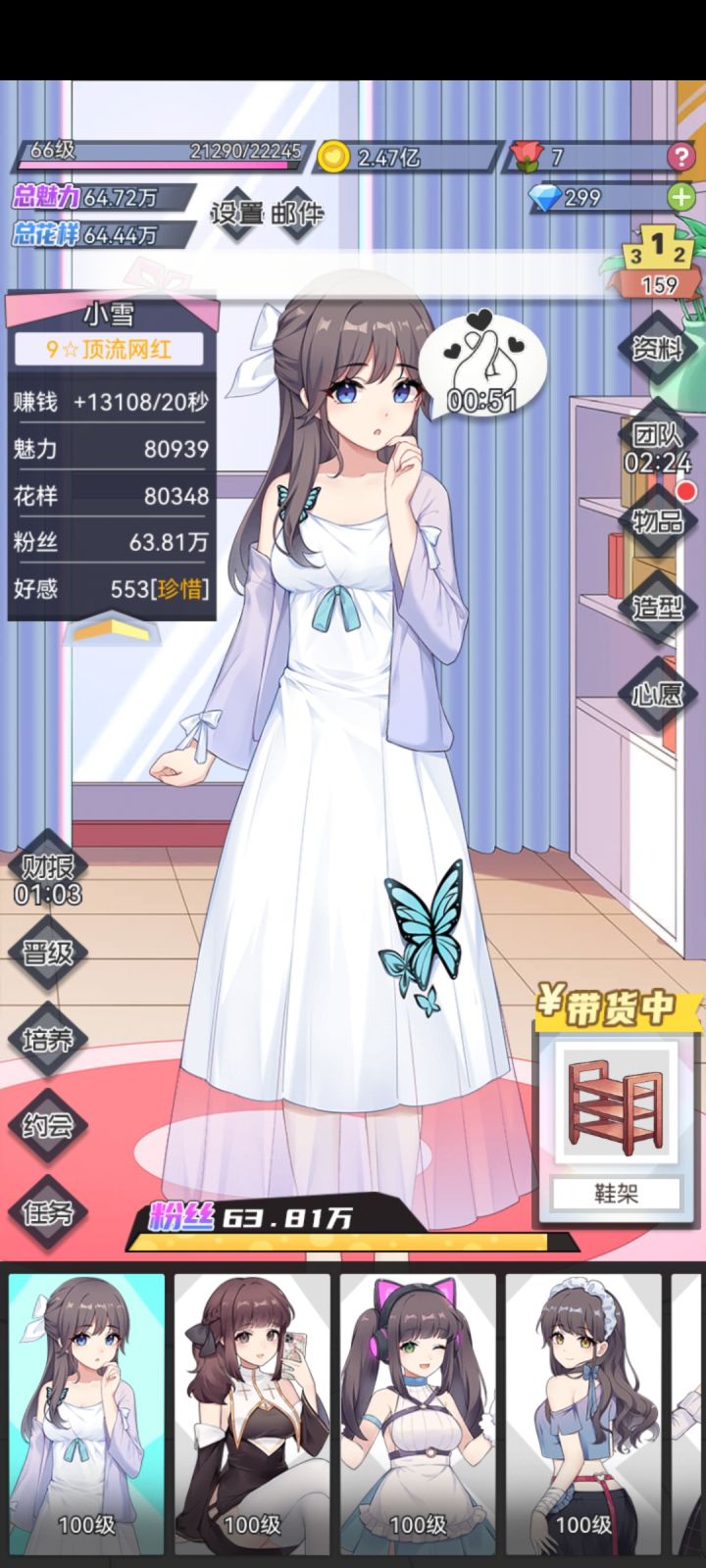The image size is (706, 1568).
Task: Click the + to buy diamonds
Action: (x=679, y=197)
